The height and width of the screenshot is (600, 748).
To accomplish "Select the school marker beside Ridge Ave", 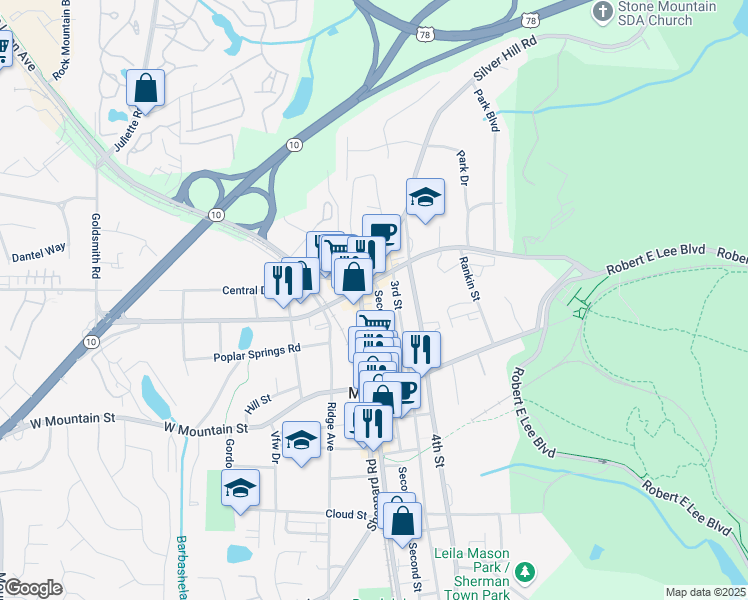I will tap(300, 440).
